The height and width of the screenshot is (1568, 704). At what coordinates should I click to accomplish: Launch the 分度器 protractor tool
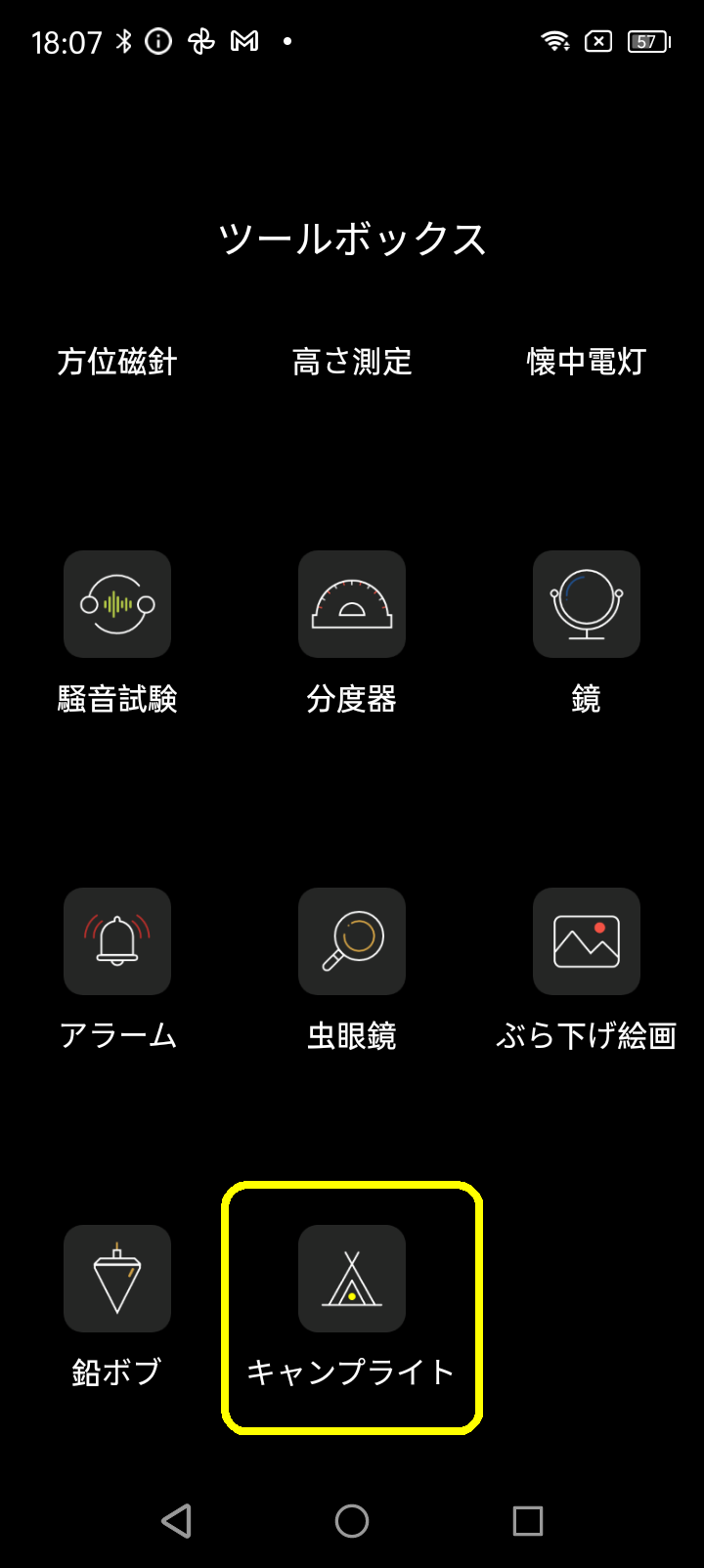352,604
